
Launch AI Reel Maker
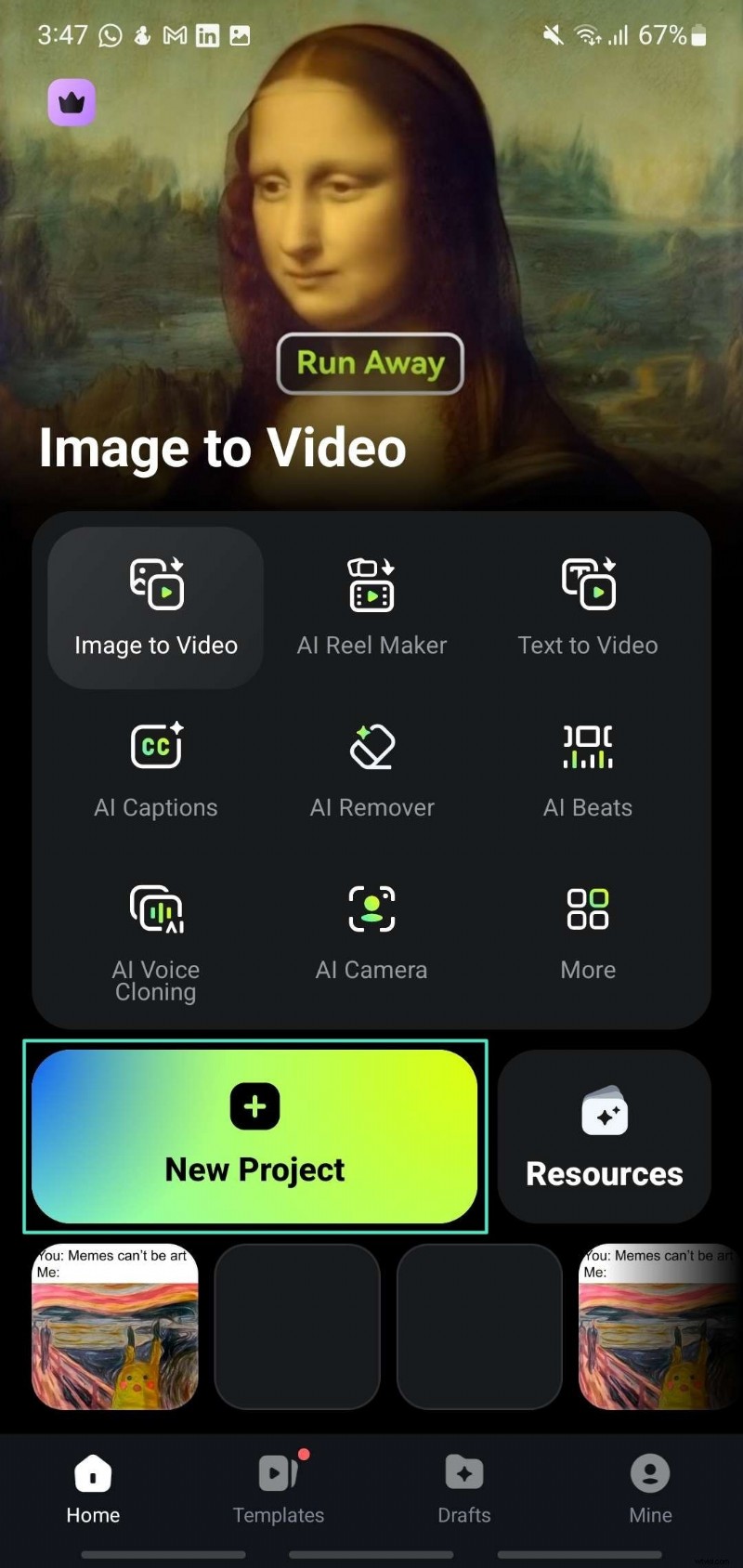pyautogui.click(x=371, y=608)
